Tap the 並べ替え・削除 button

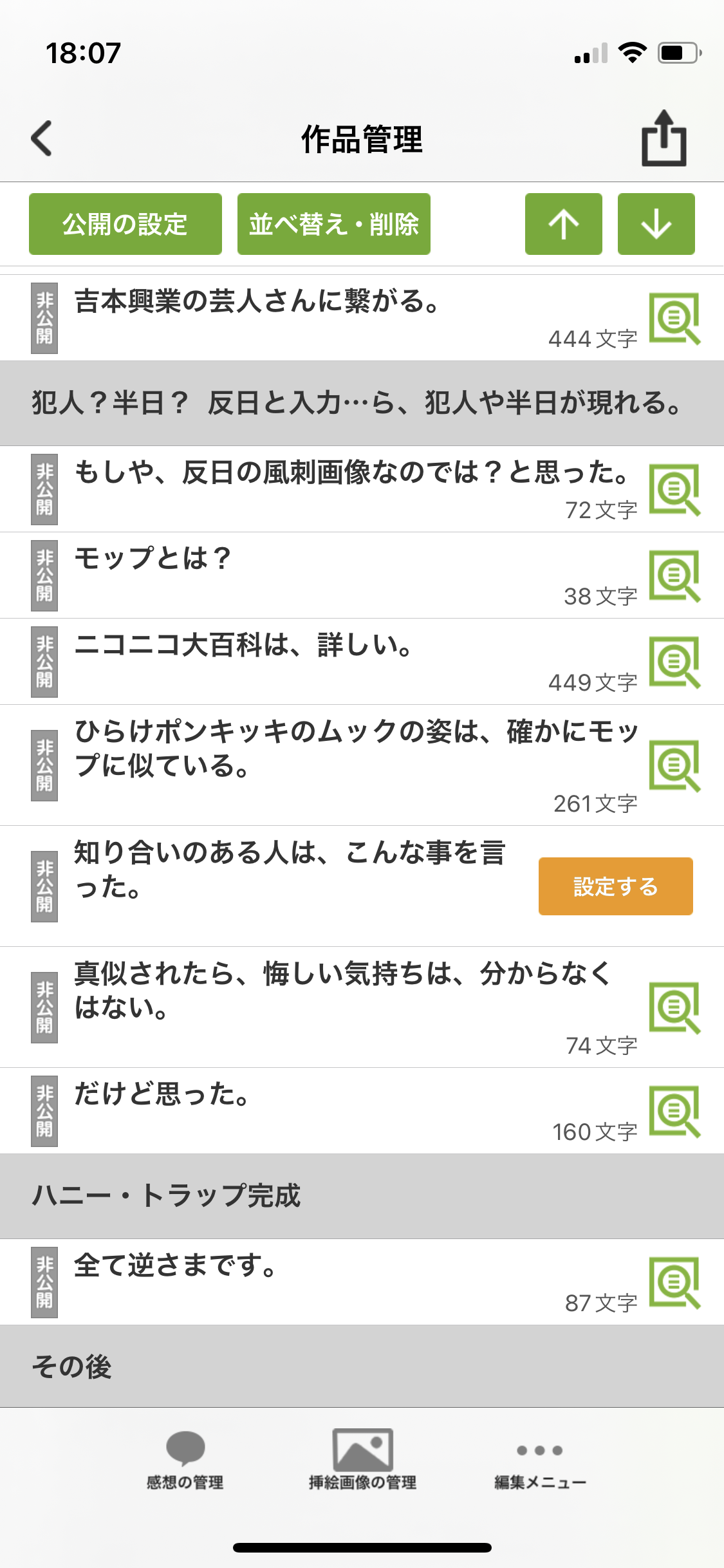[x=333, y=224]
